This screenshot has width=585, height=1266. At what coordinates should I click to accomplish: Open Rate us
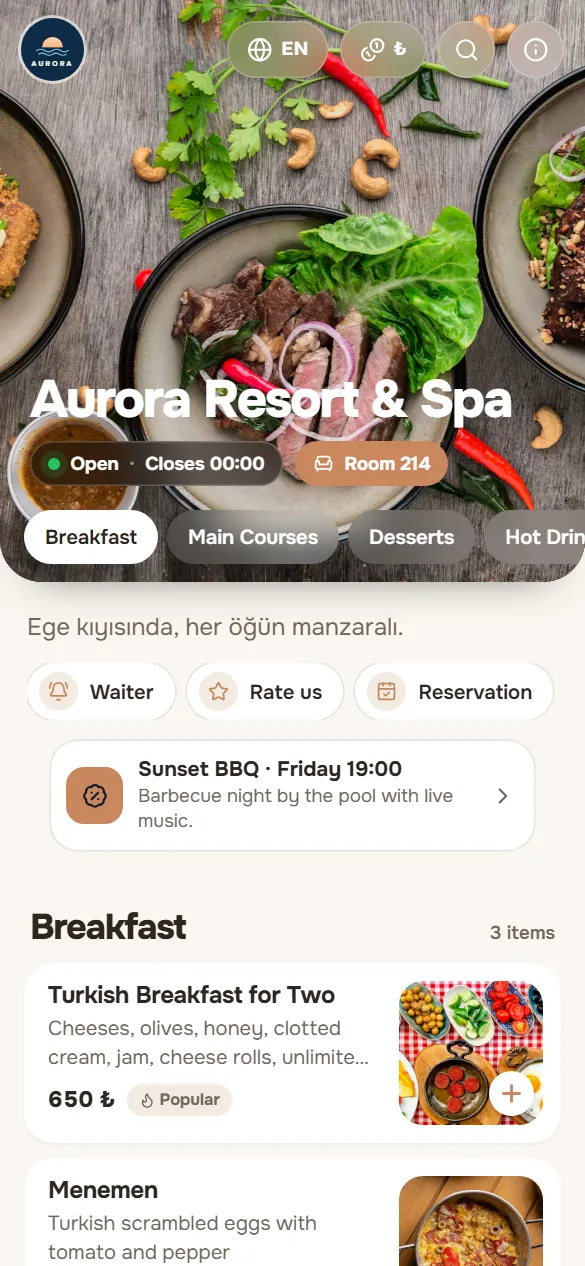(265, 692)
